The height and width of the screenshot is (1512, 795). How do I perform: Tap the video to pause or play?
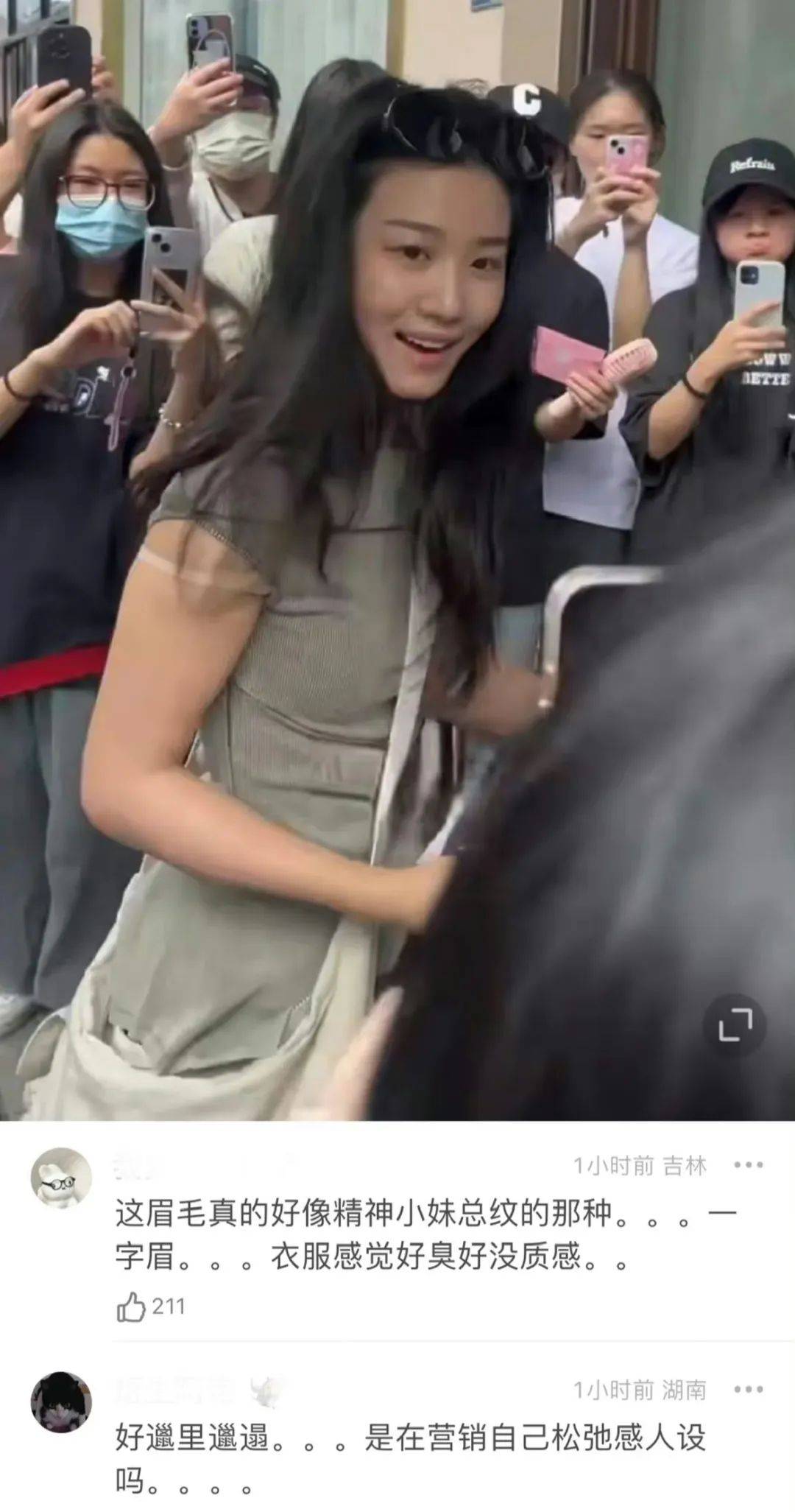(397, 560)
